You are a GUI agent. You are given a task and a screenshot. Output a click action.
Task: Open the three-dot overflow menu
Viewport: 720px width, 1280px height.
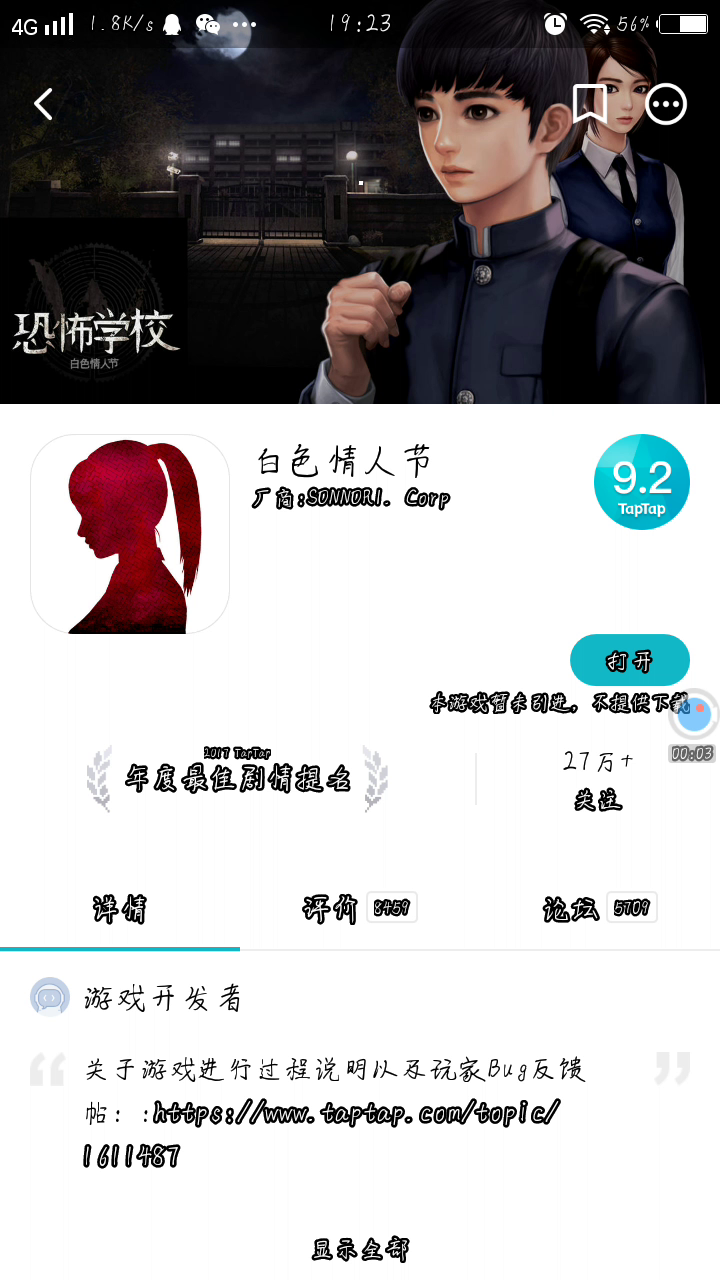(x=666, y=104)
